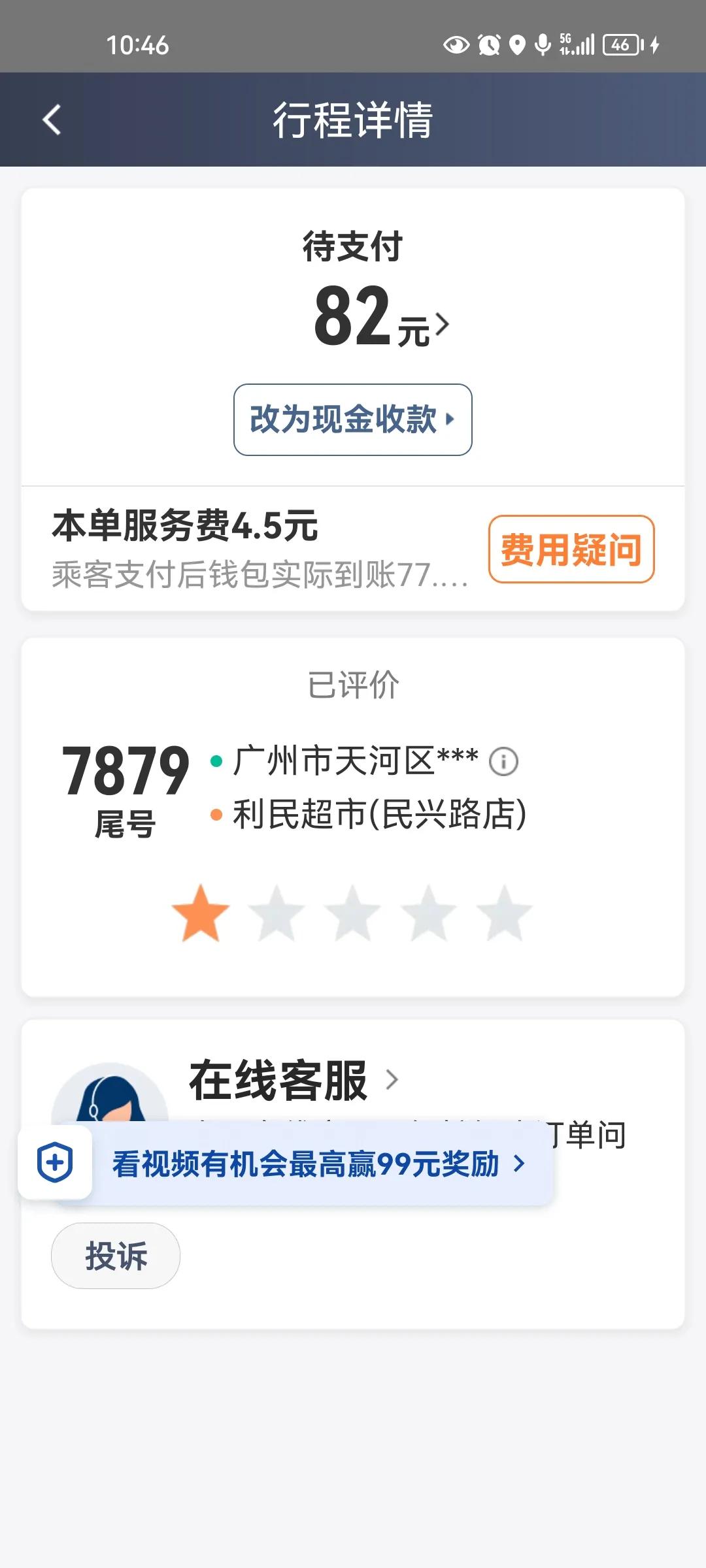This screenshot has height=1568, width=706.
Task: Tap the orange destination dot
Action: click(216, 814)
